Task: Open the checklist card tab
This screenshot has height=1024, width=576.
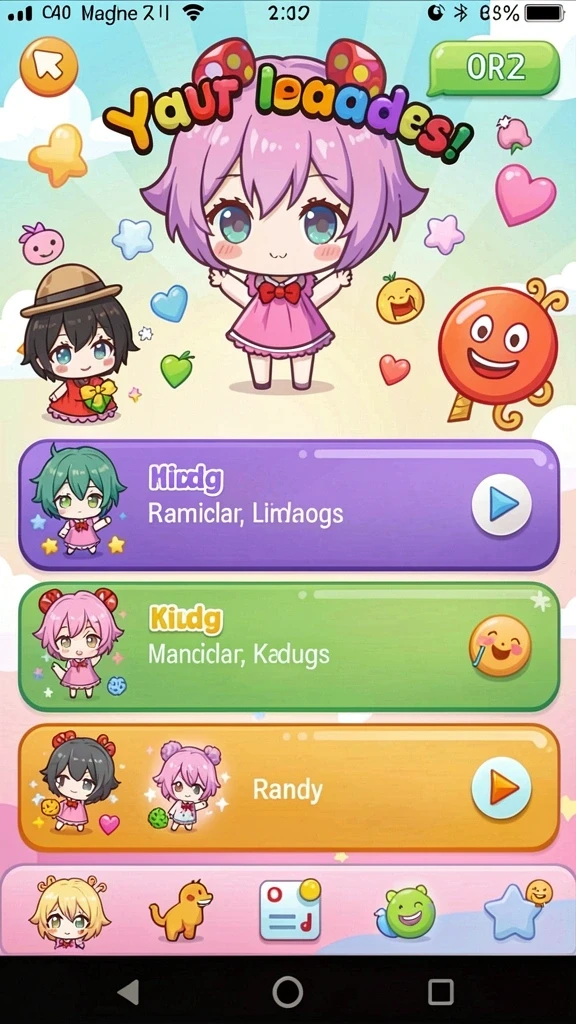Action: pos(290,910)
